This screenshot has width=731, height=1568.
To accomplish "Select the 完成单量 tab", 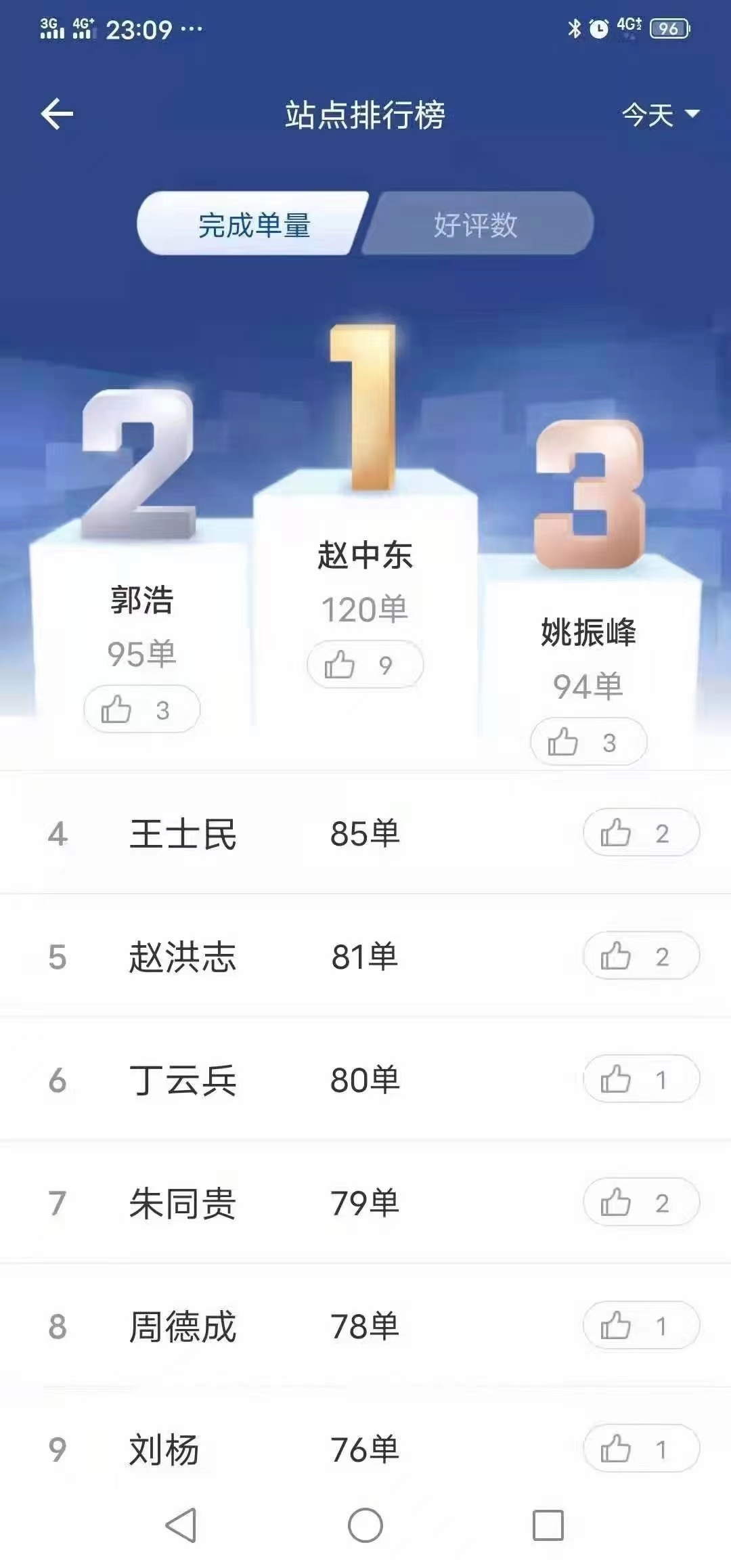I will point(254,224).
